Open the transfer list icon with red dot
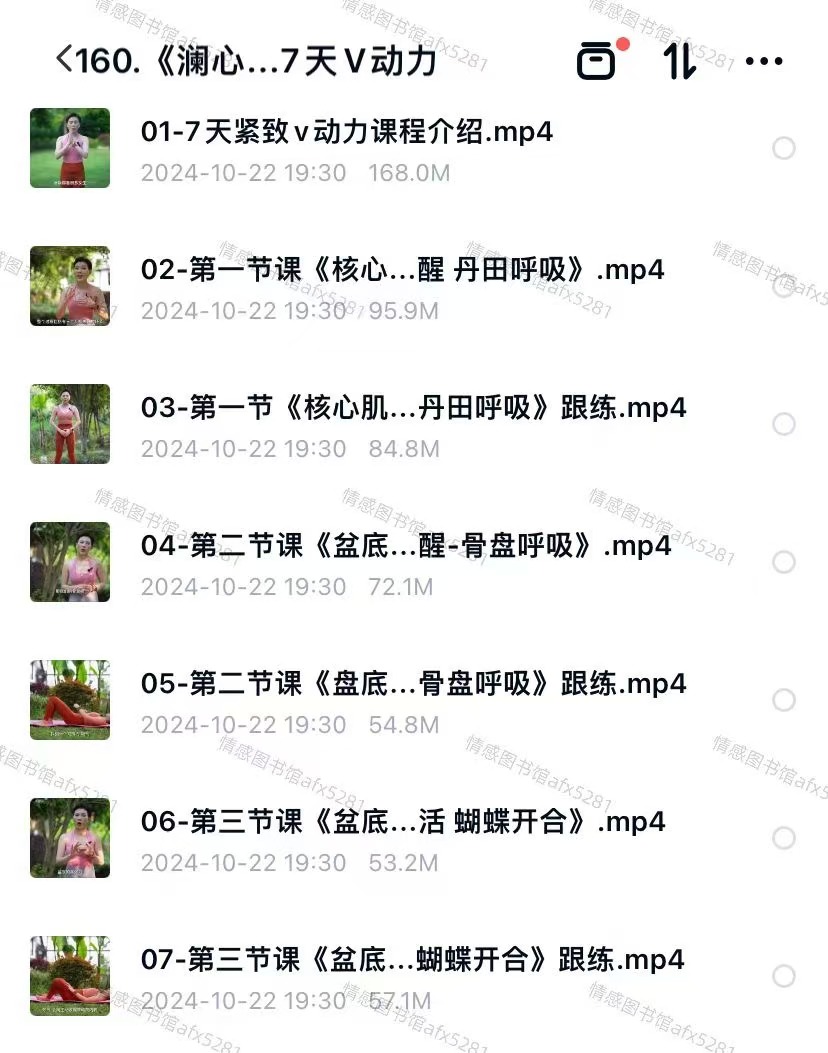Viewport: 828px width, 1053px height. 598,61
